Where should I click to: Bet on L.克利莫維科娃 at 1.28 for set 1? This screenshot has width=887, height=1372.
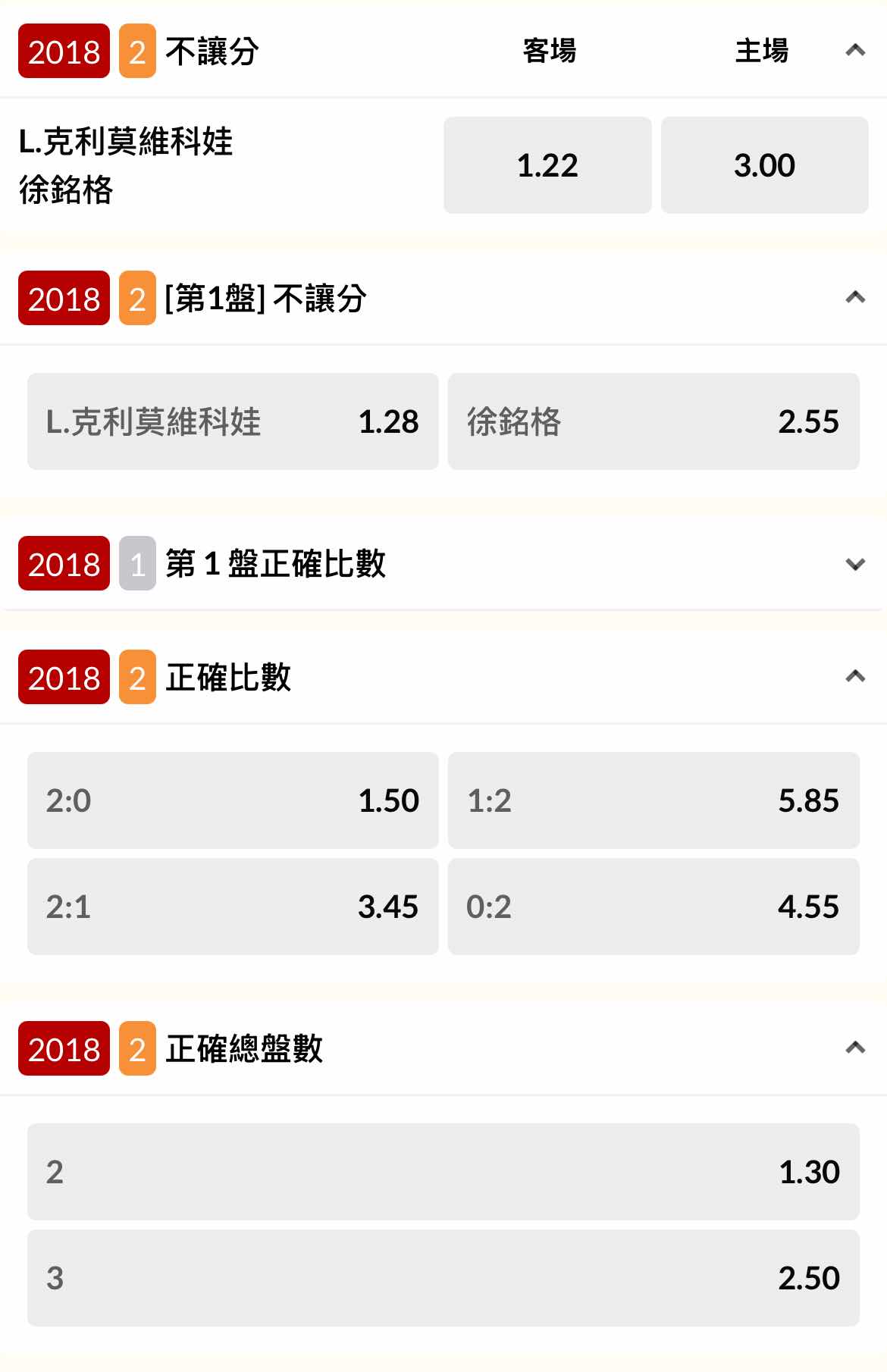(233, 421)
